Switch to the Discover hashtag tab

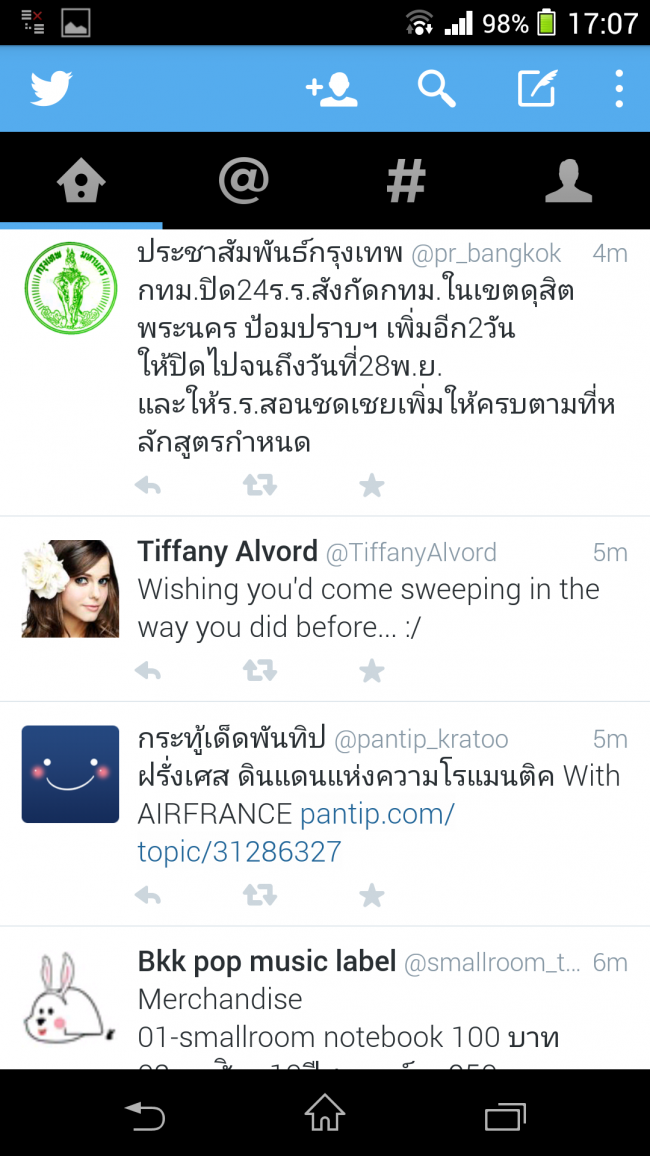pyautogui.click(x=406, y=181)
